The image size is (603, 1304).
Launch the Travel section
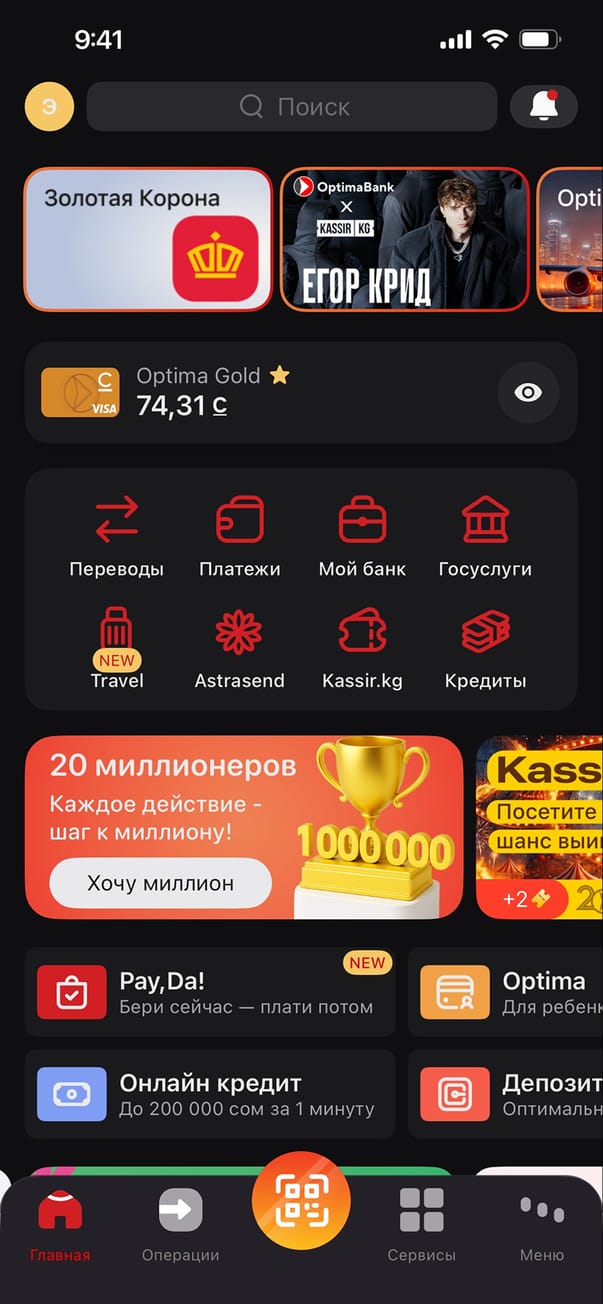point(117,648)
